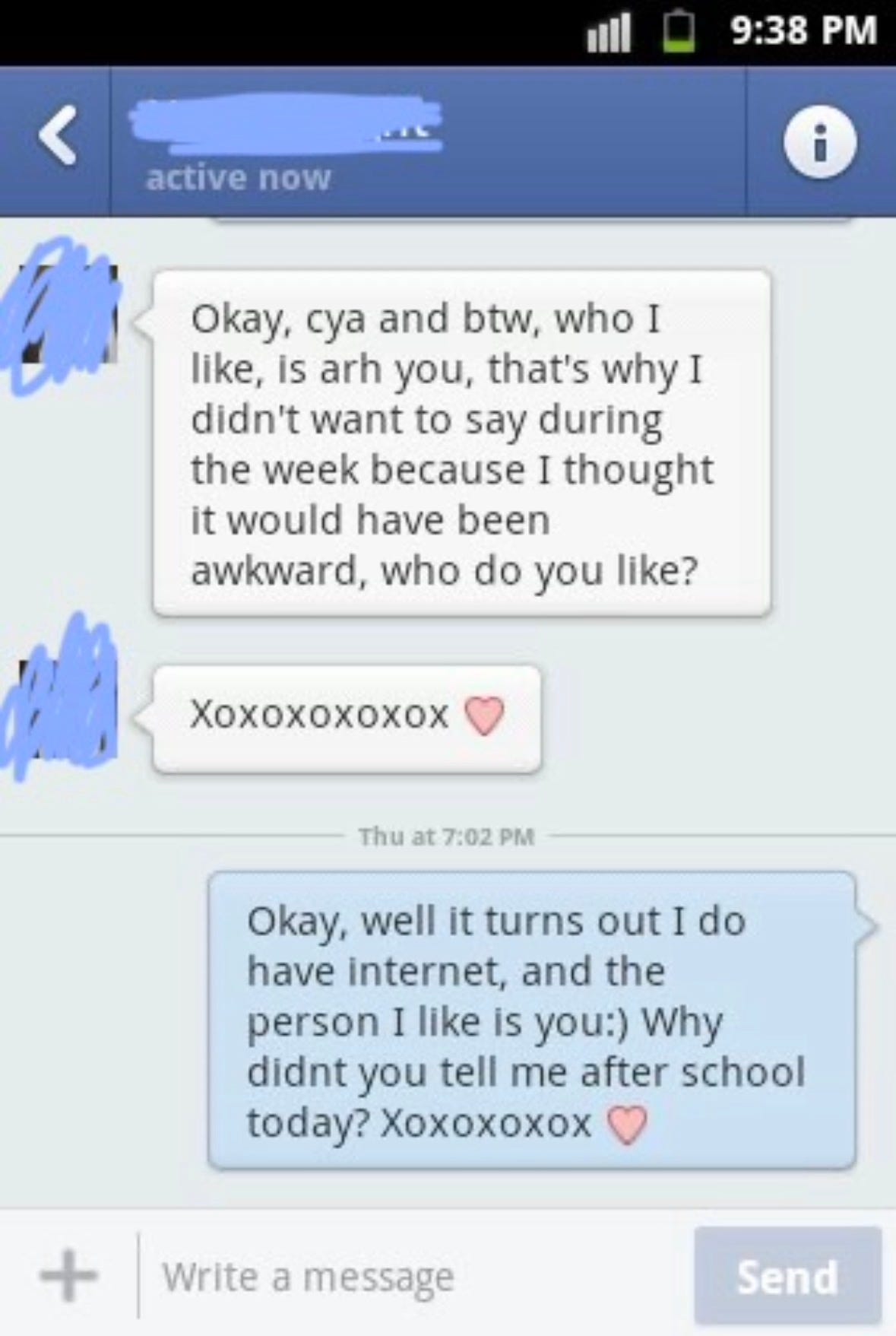Go back to the conversation list
This screenshot has height=1336, width=896.
click(56, 137)
